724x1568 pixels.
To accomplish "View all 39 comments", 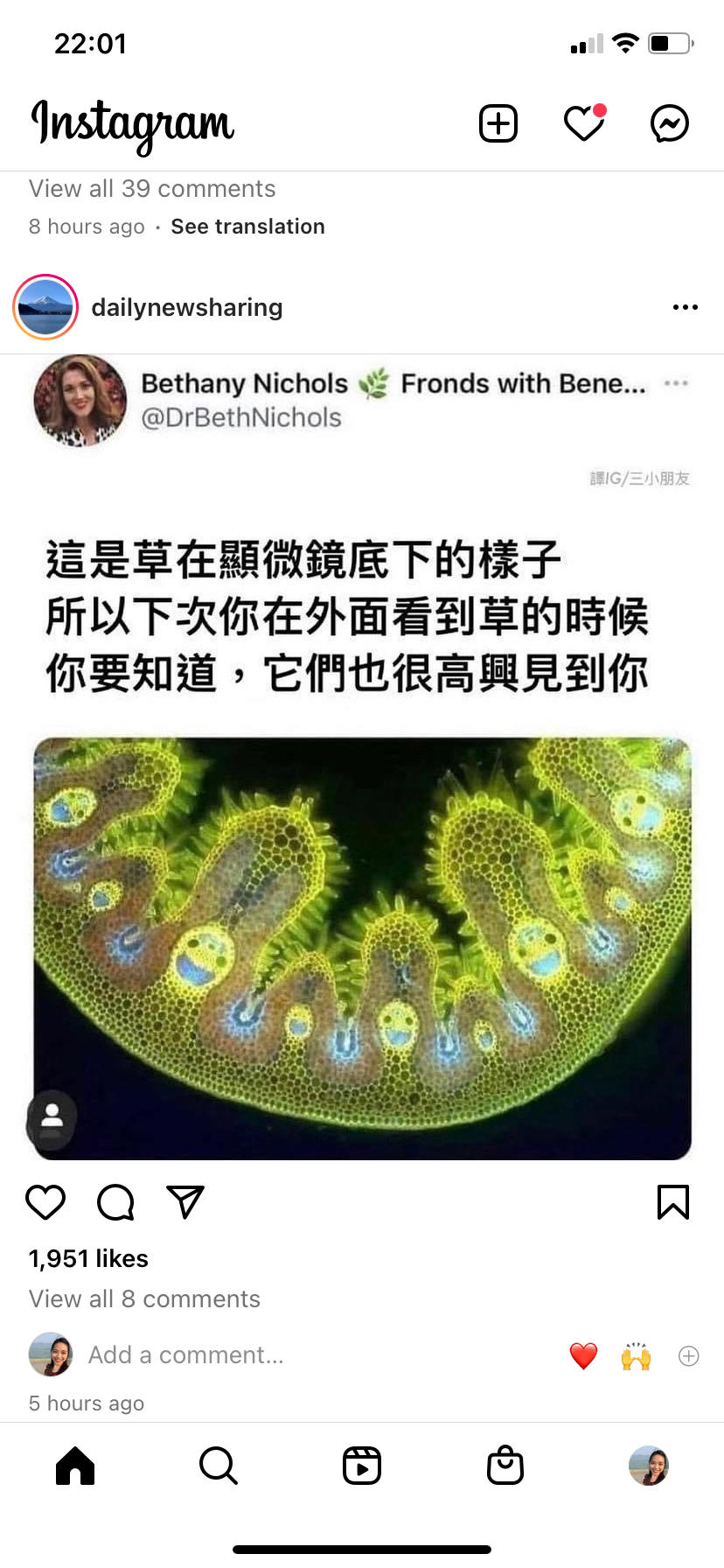I will point(152,189).
